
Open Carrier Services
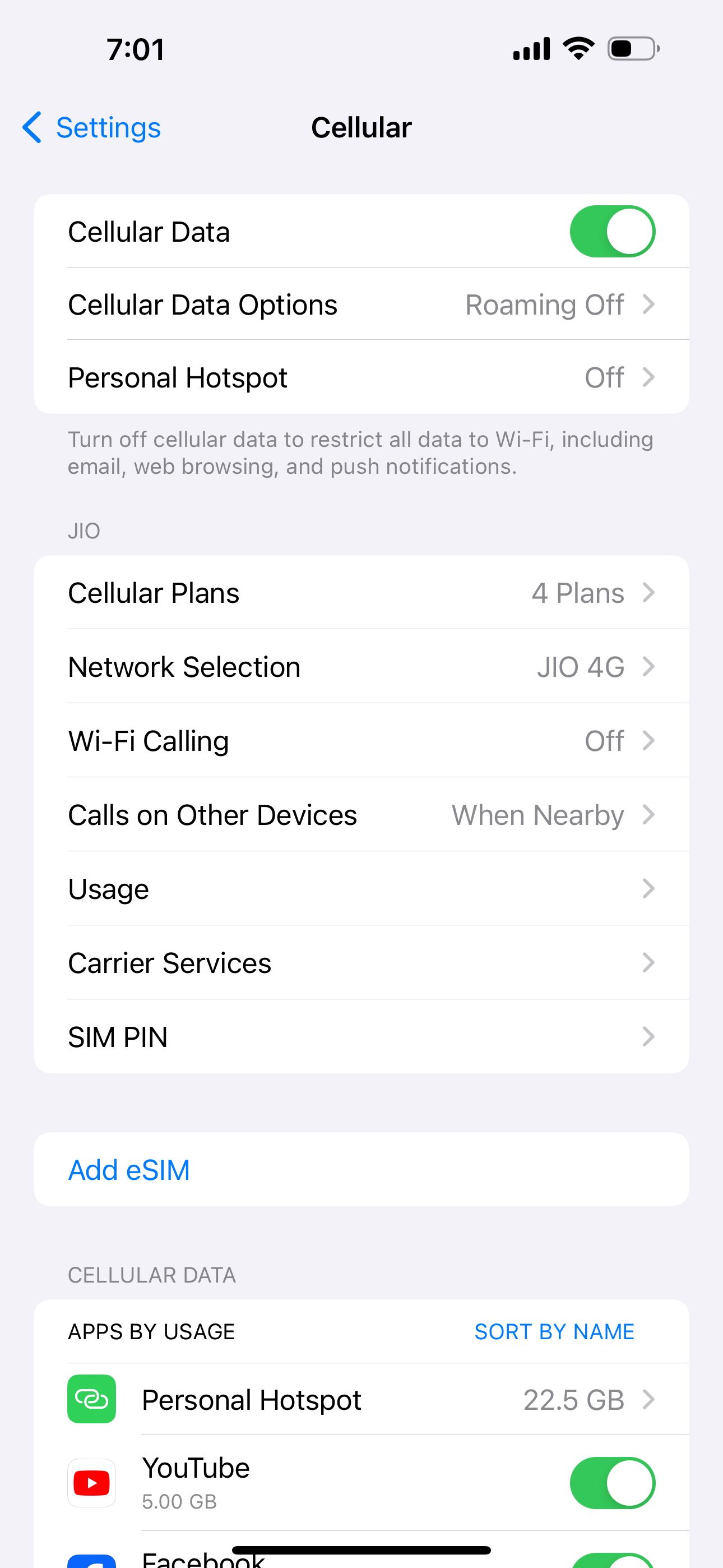[x=361, y=962]
